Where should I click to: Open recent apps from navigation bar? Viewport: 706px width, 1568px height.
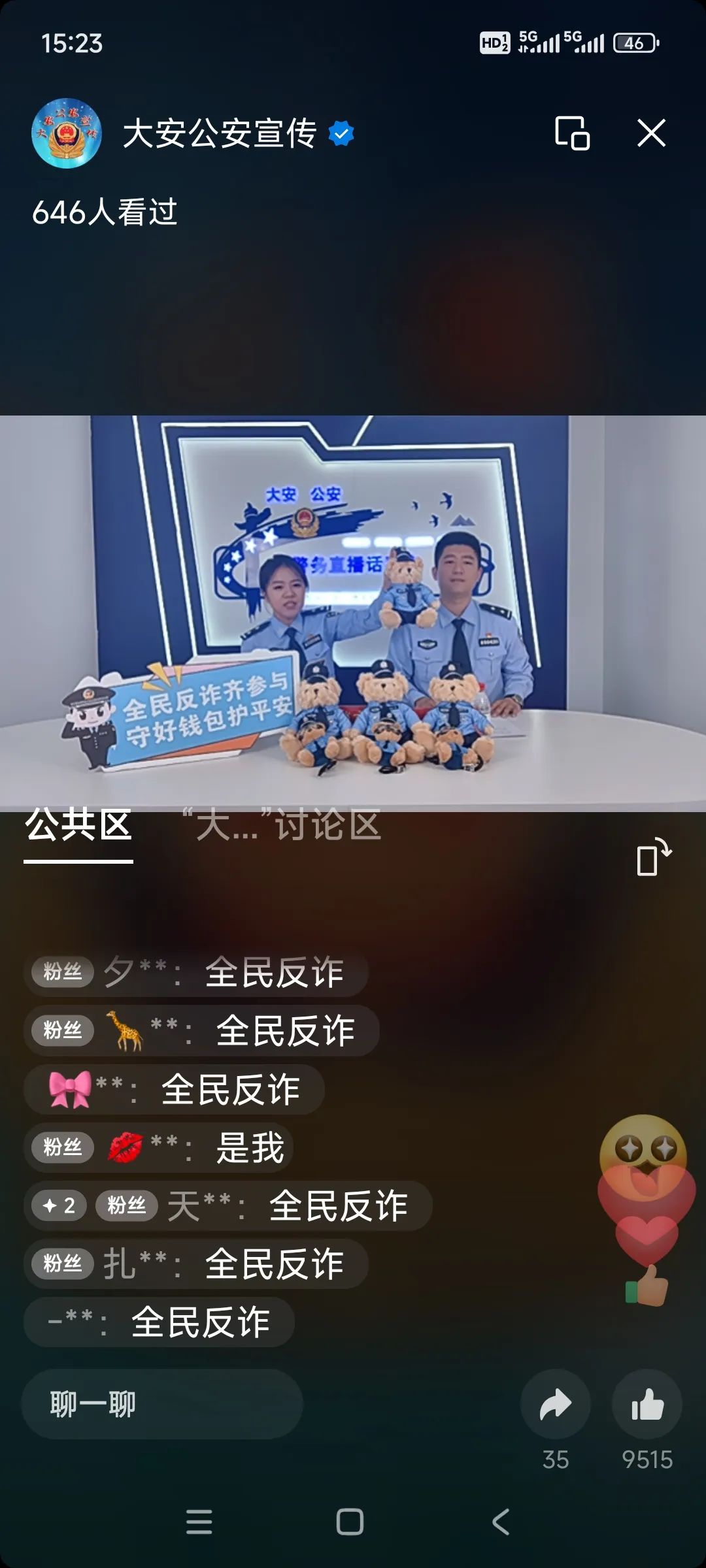click(x=199, y=1522)
